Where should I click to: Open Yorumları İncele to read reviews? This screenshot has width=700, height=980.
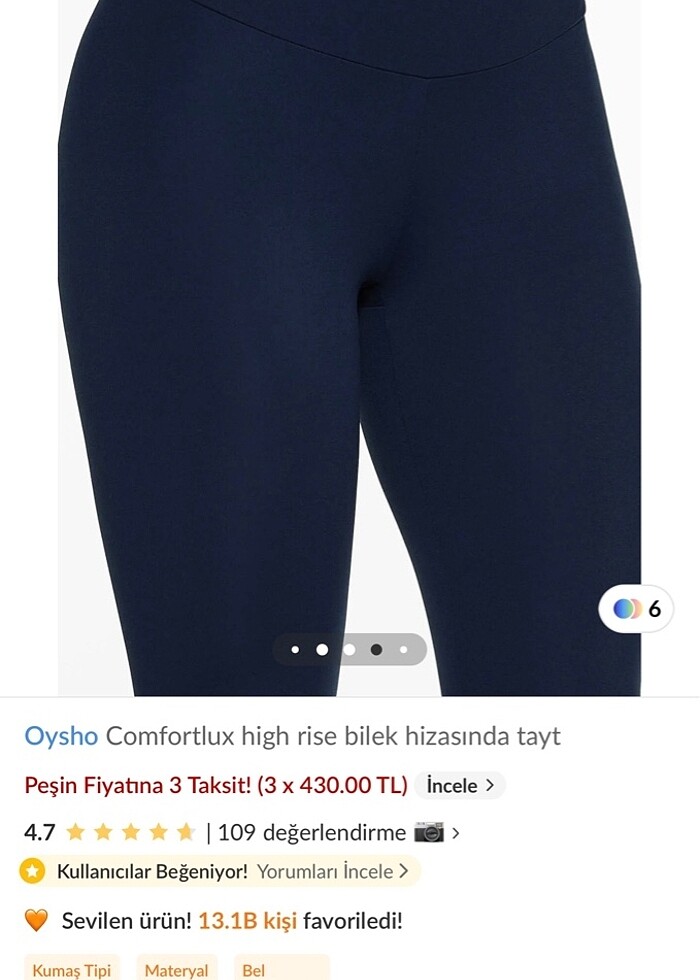[x=333, y=871]
